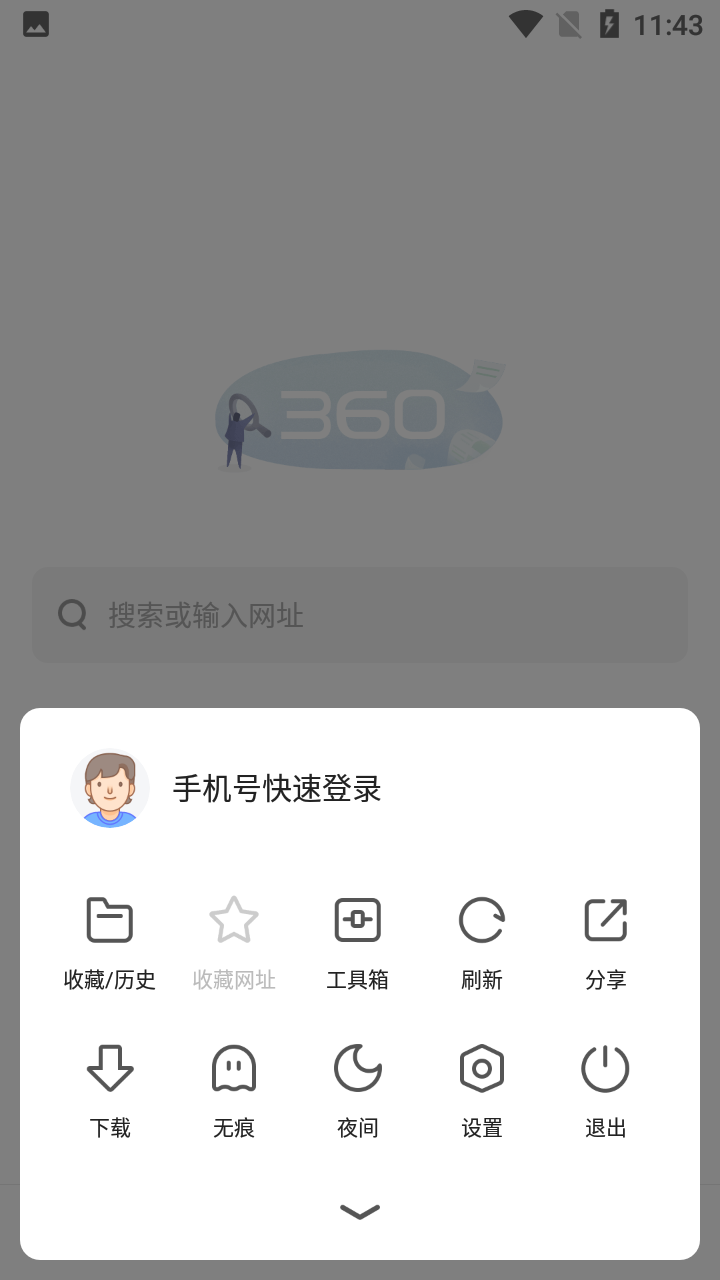Tap the Wi-Fi indicator in the status bar
The height and width of the screenshot is (1280, 720).
pos(523,24)
